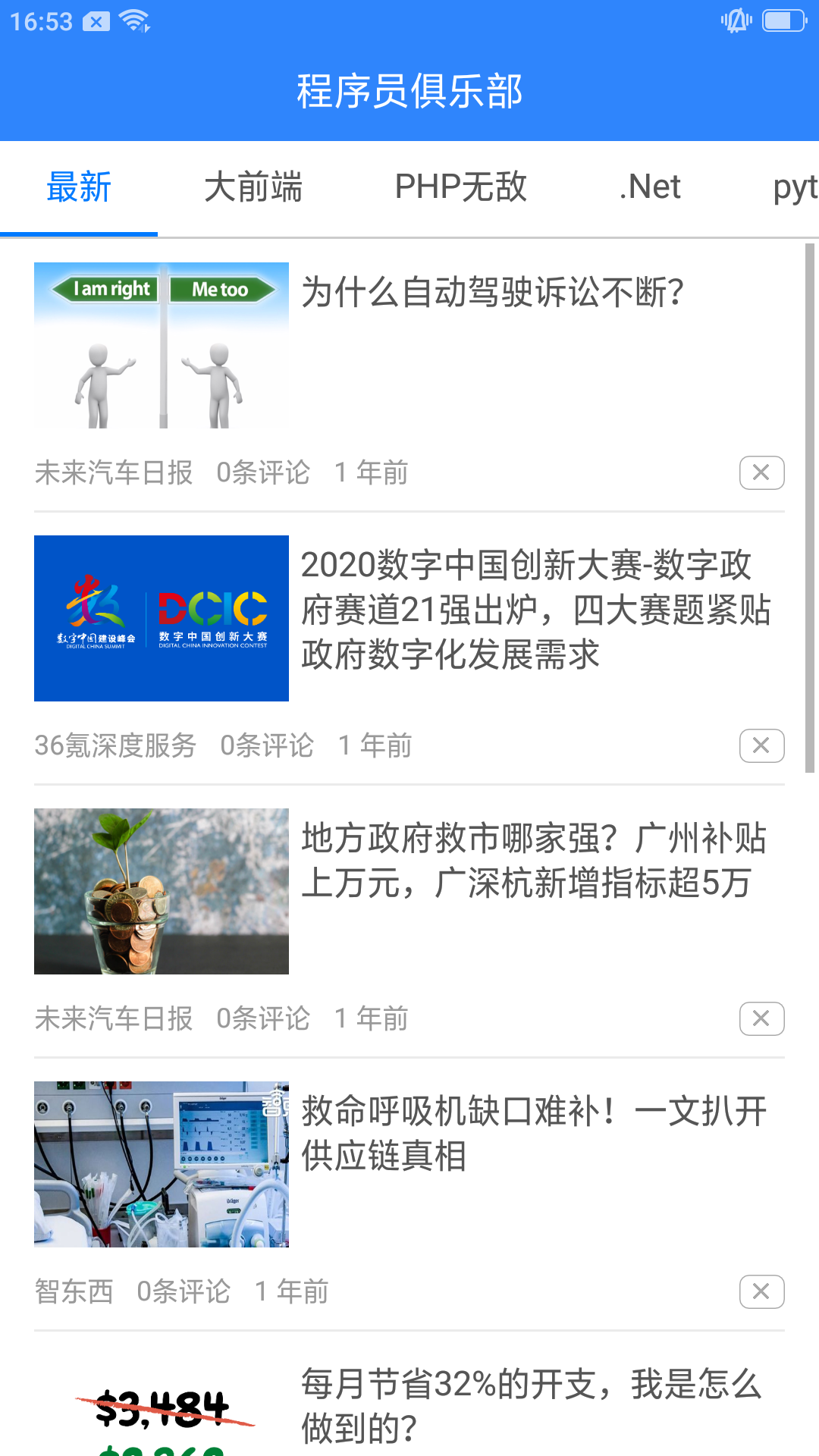The height and width of the screenshot is (1456, 819).
Task: Tap the Wi-Fi icon in status bar
Action: (x=133, y=20)
